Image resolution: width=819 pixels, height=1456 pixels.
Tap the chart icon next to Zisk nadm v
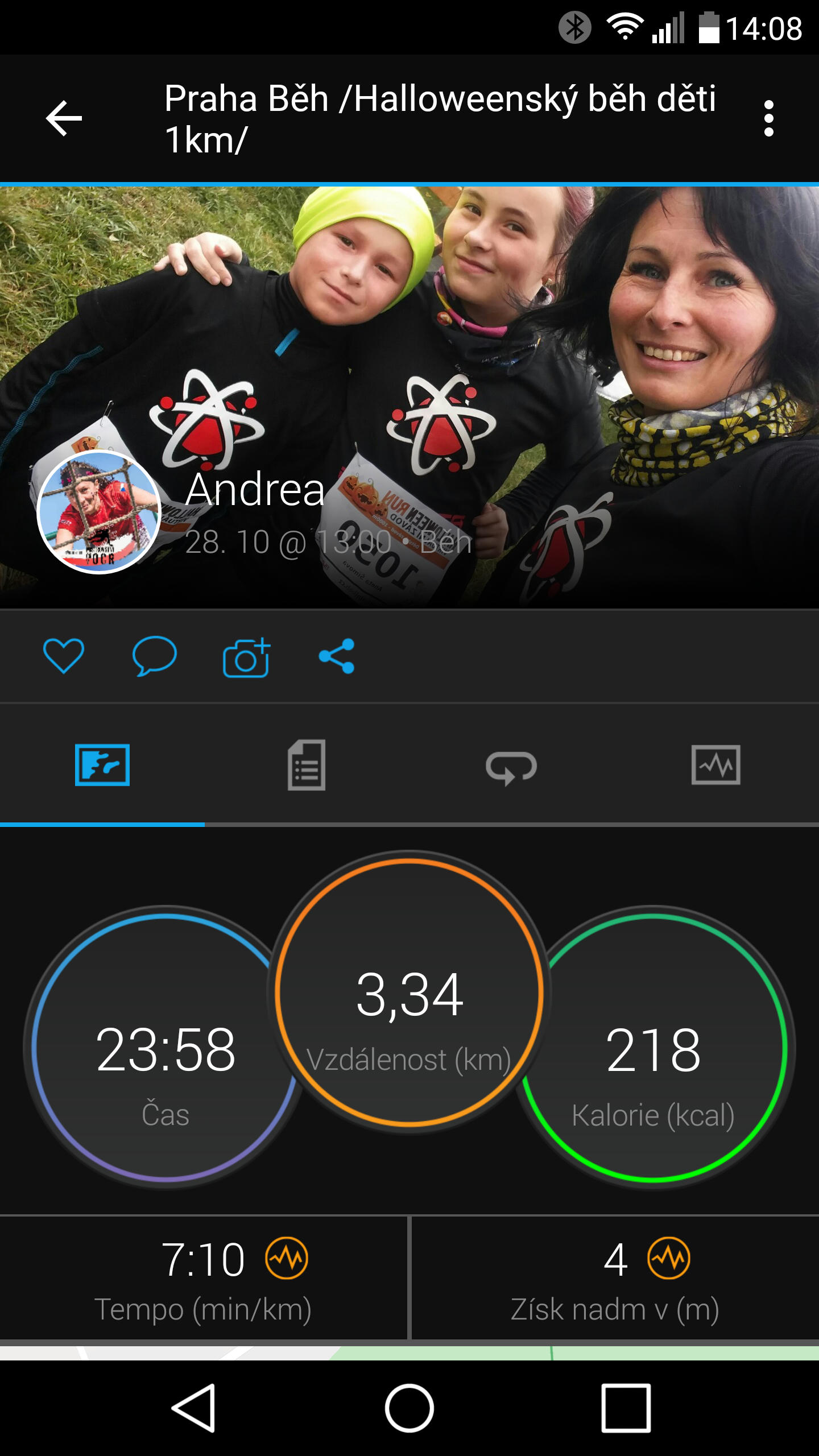669,1259
